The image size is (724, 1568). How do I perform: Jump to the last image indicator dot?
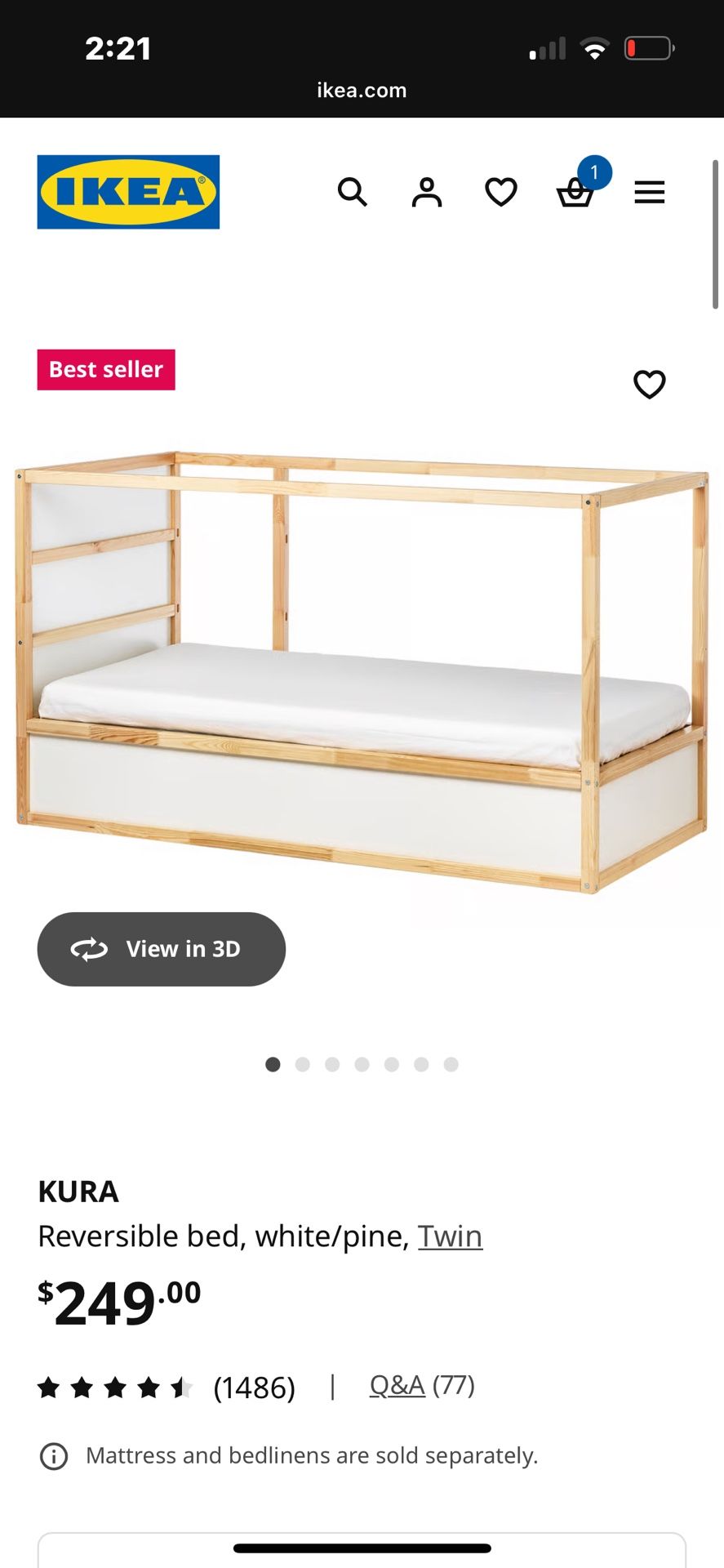point(451,1064)
